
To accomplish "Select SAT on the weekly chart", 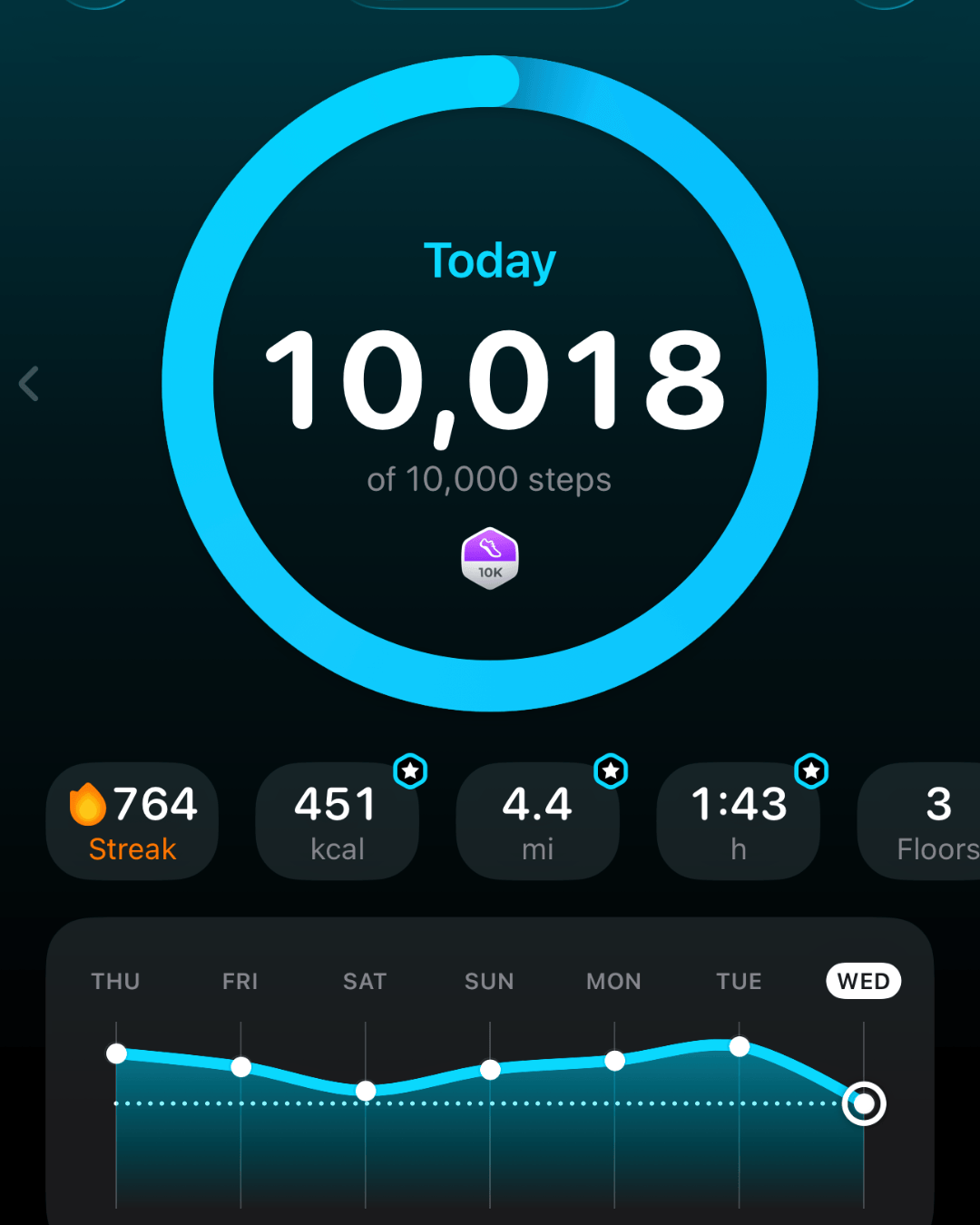I will coord(365,981).
